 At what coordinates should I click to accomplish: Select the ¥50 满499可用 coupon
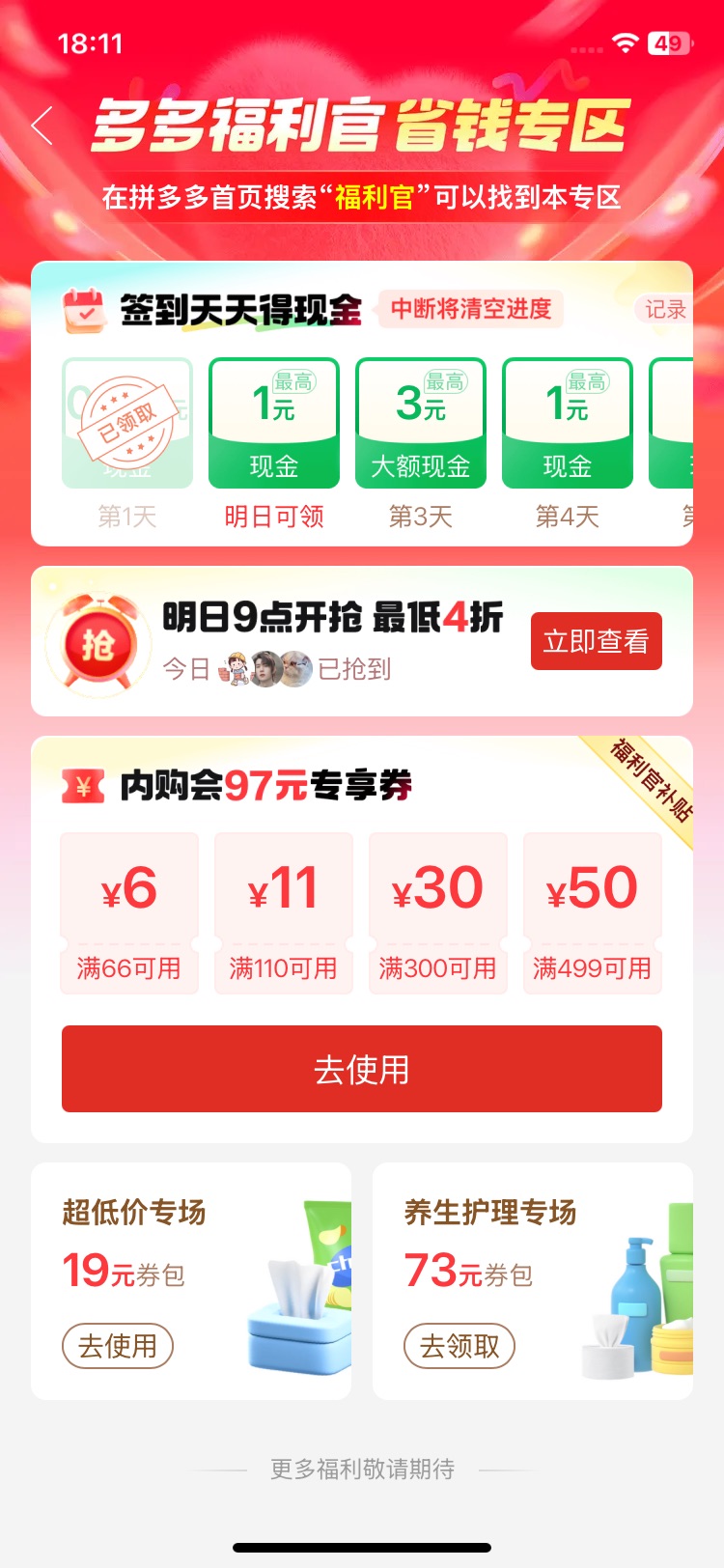(x=592, y=910)
